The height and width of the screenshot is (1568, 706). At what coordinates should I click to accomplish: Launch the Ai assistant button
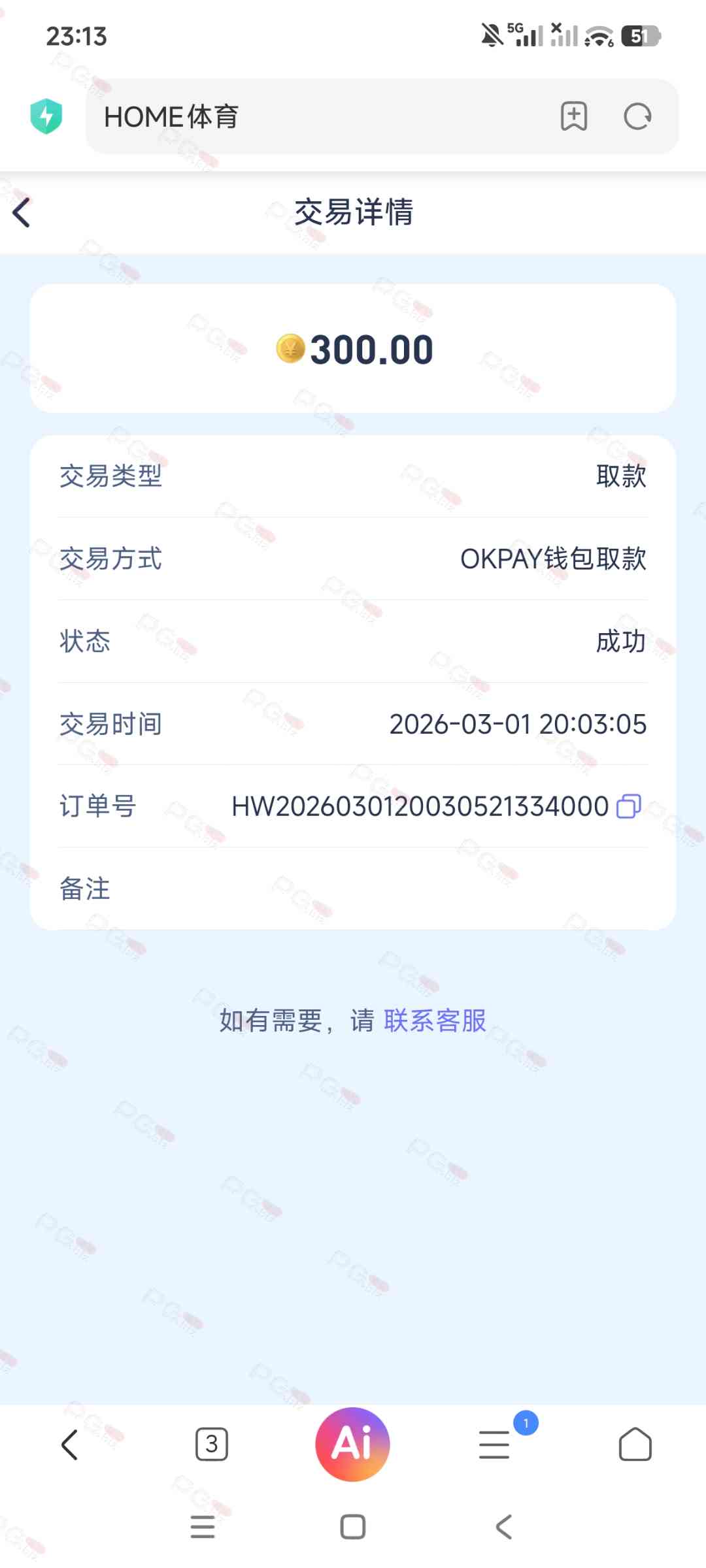pos(352,1445)
